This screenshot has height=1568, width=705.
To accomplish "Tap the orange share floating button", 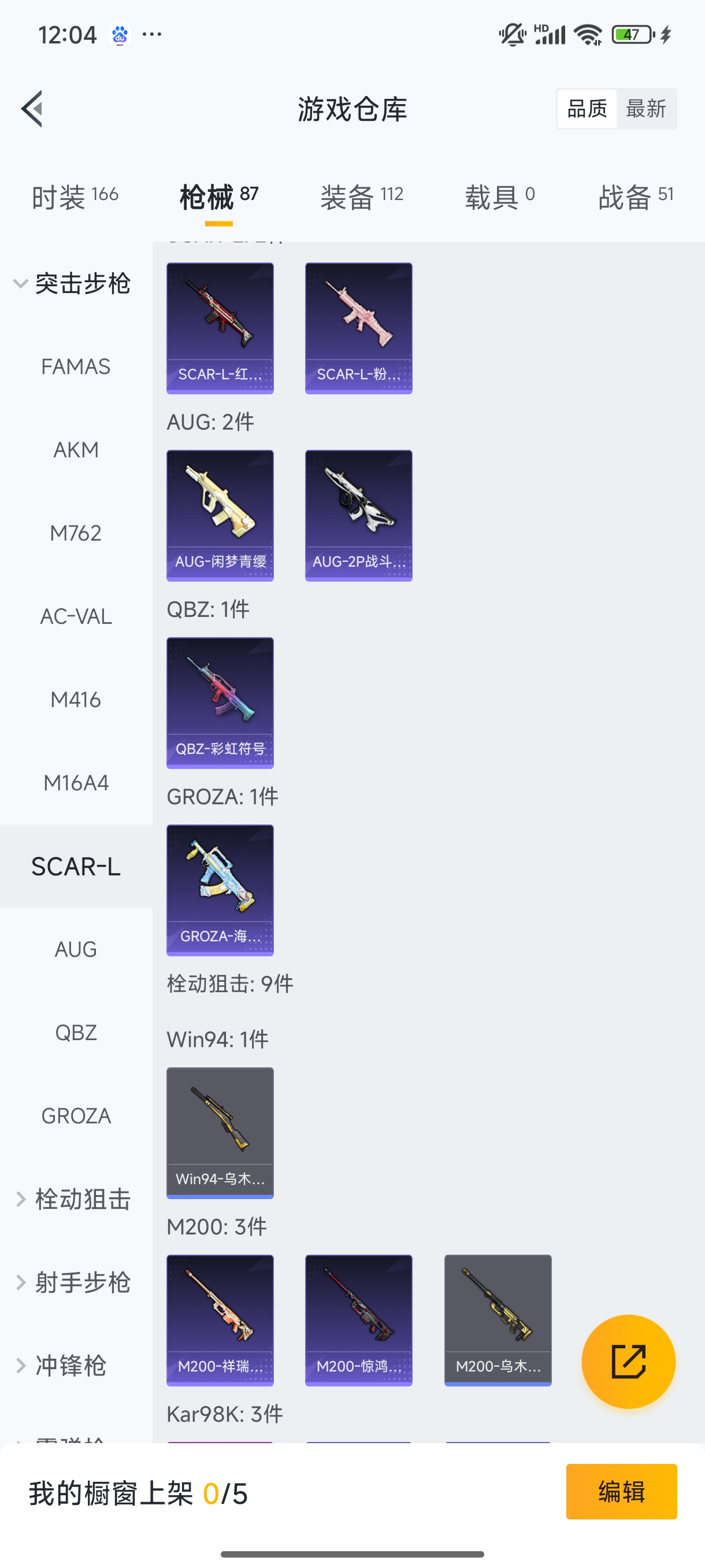I will click(628, 1361).
